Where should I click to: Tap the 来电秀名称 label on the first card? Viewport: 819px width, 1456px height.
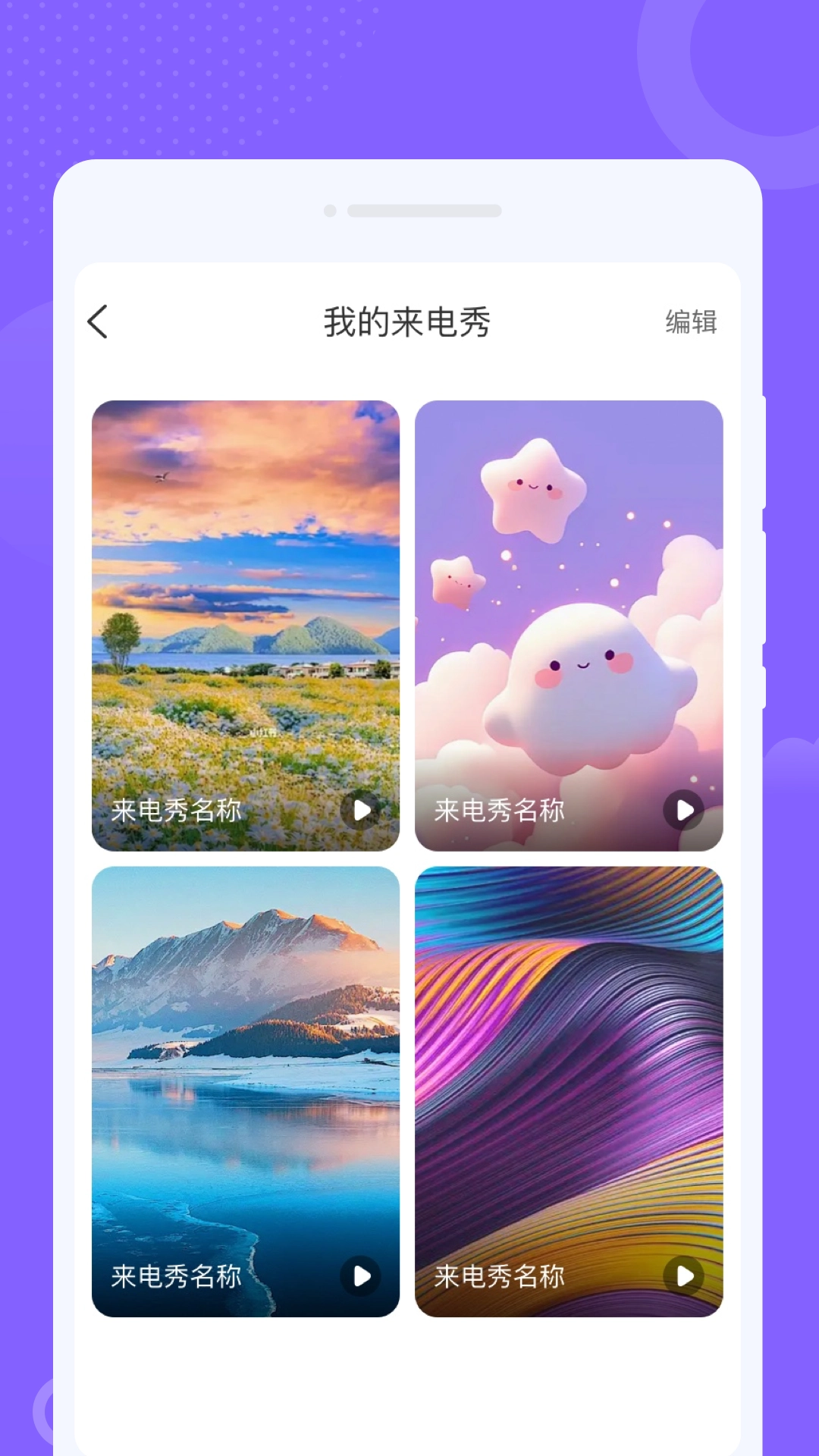tap(176, 810)
